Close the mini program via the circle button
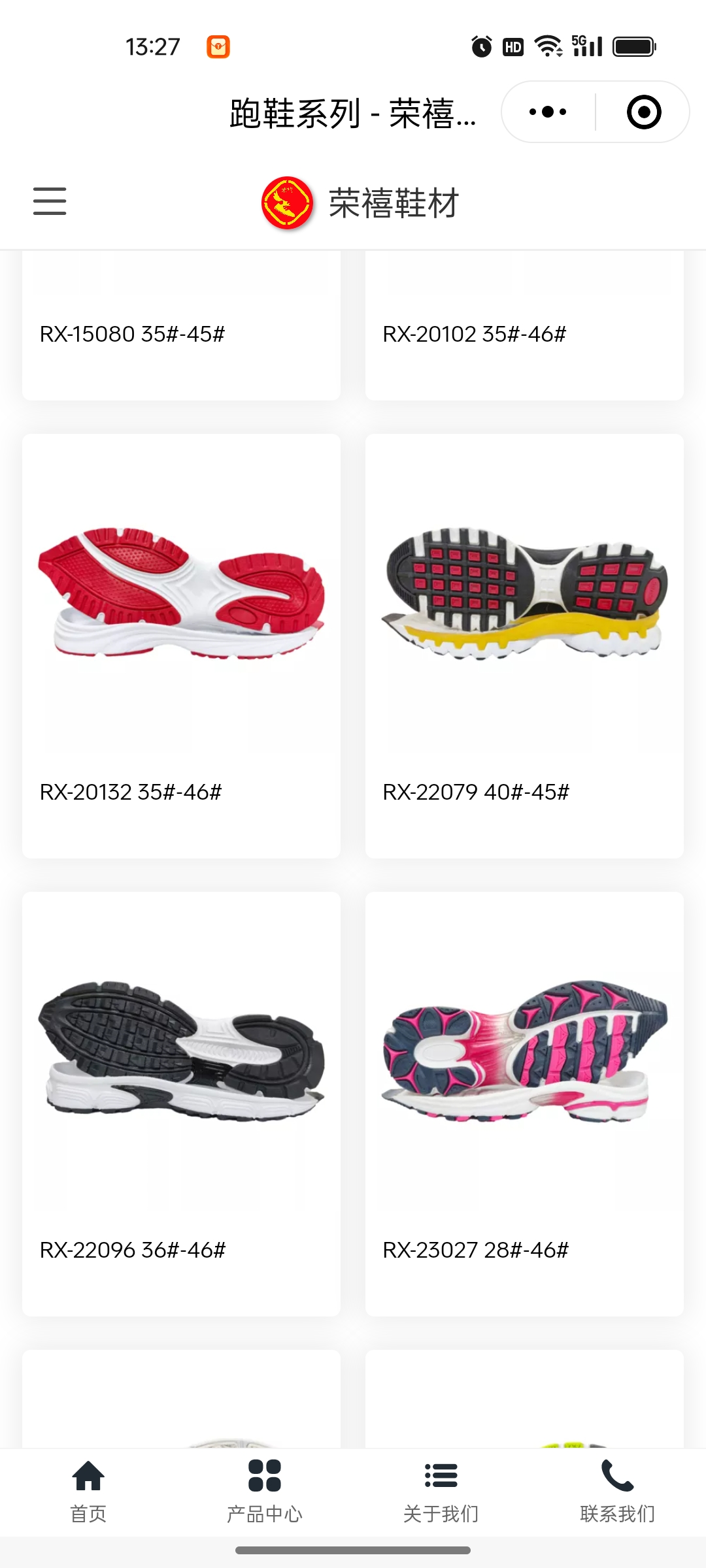This screenshot has width=706, height=1568. pos(643,112)
